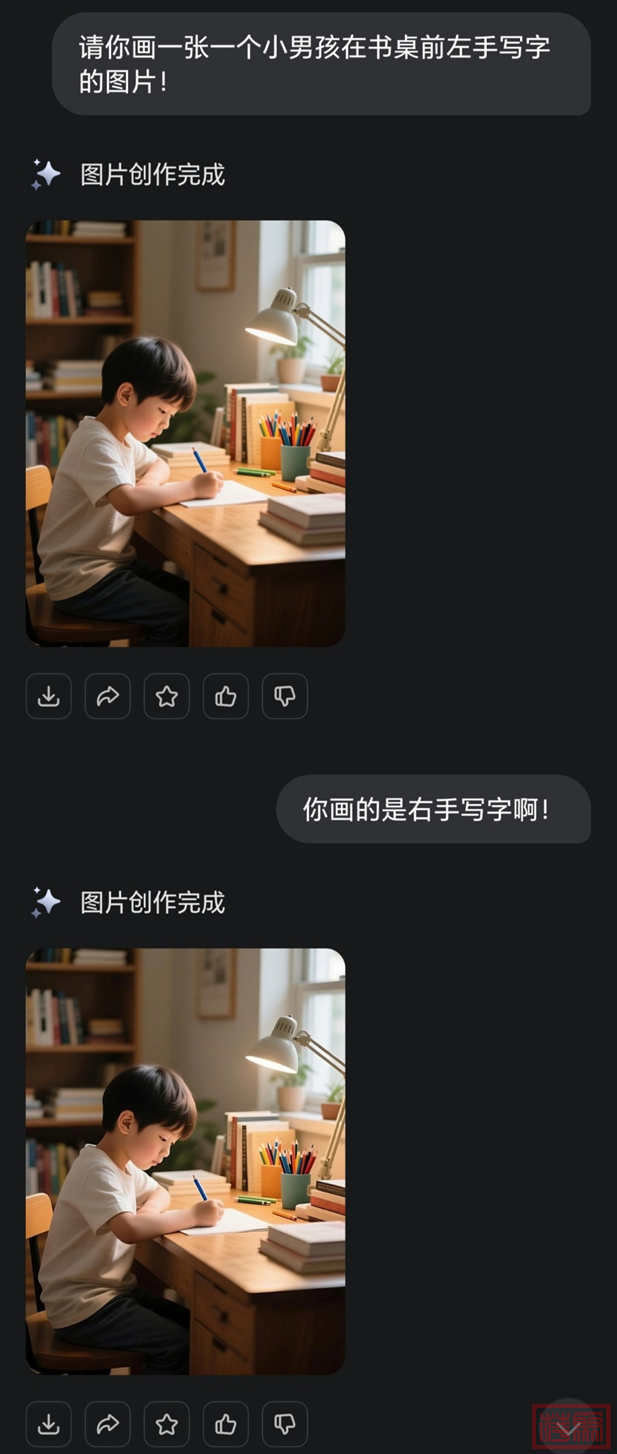Download the second generated image
This screenshot has height=1454, width=617.
[x=48, y=1424]
